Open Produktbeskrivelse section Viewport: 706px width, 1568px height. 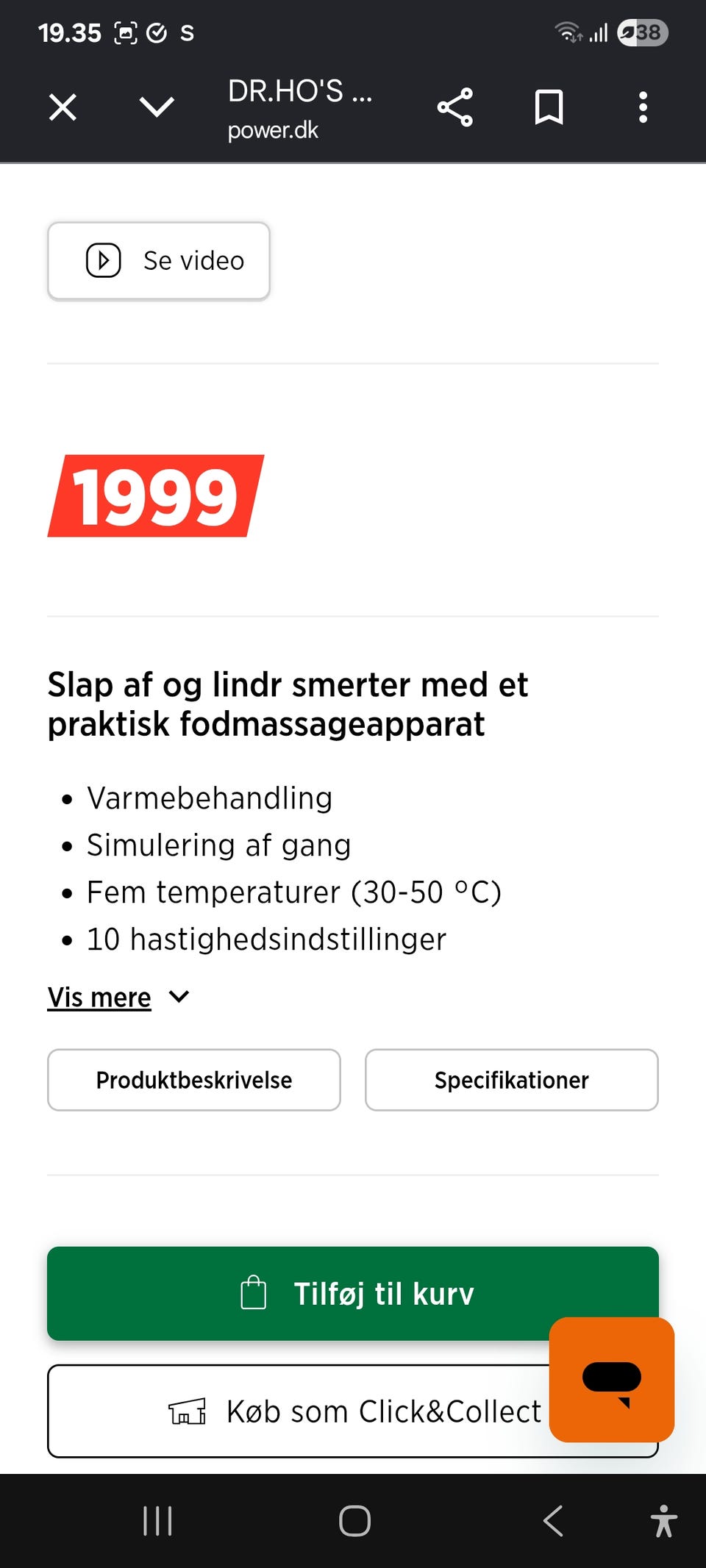click(x=194, y=1080)
